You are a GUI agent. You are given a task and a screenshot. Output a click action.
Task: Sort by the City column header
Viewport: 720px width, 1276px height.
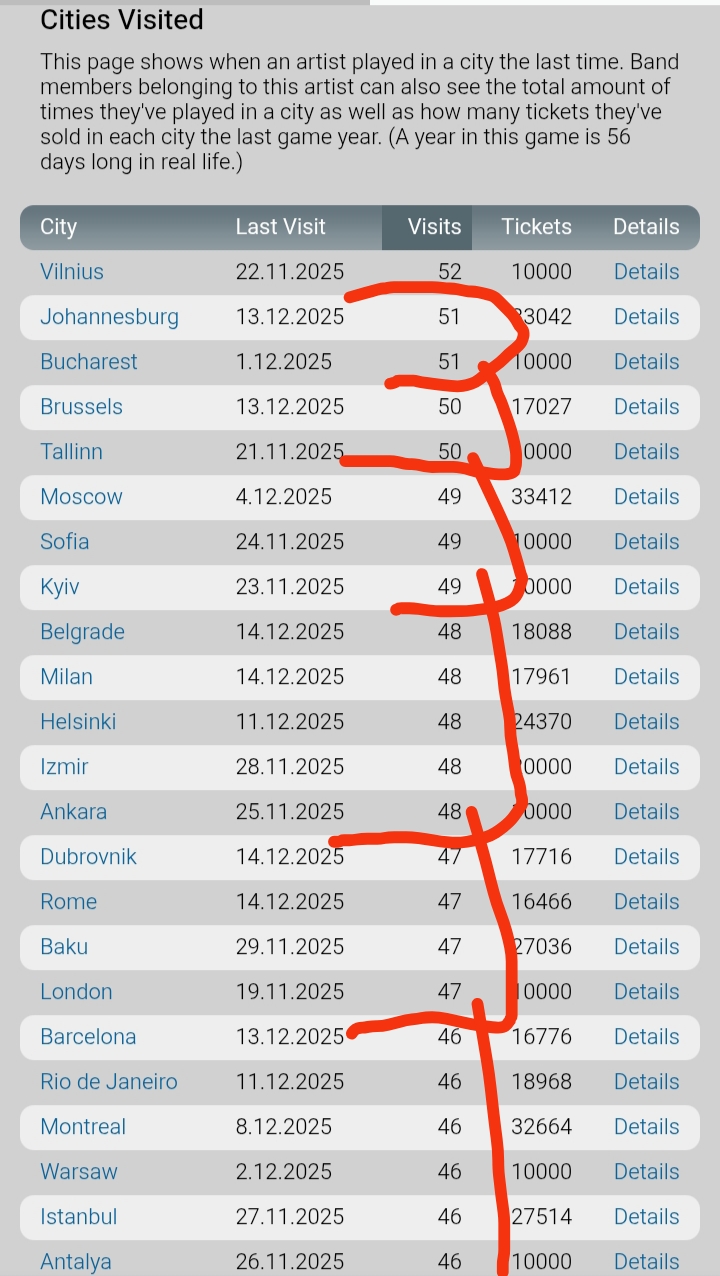click(x=58, y=227)
